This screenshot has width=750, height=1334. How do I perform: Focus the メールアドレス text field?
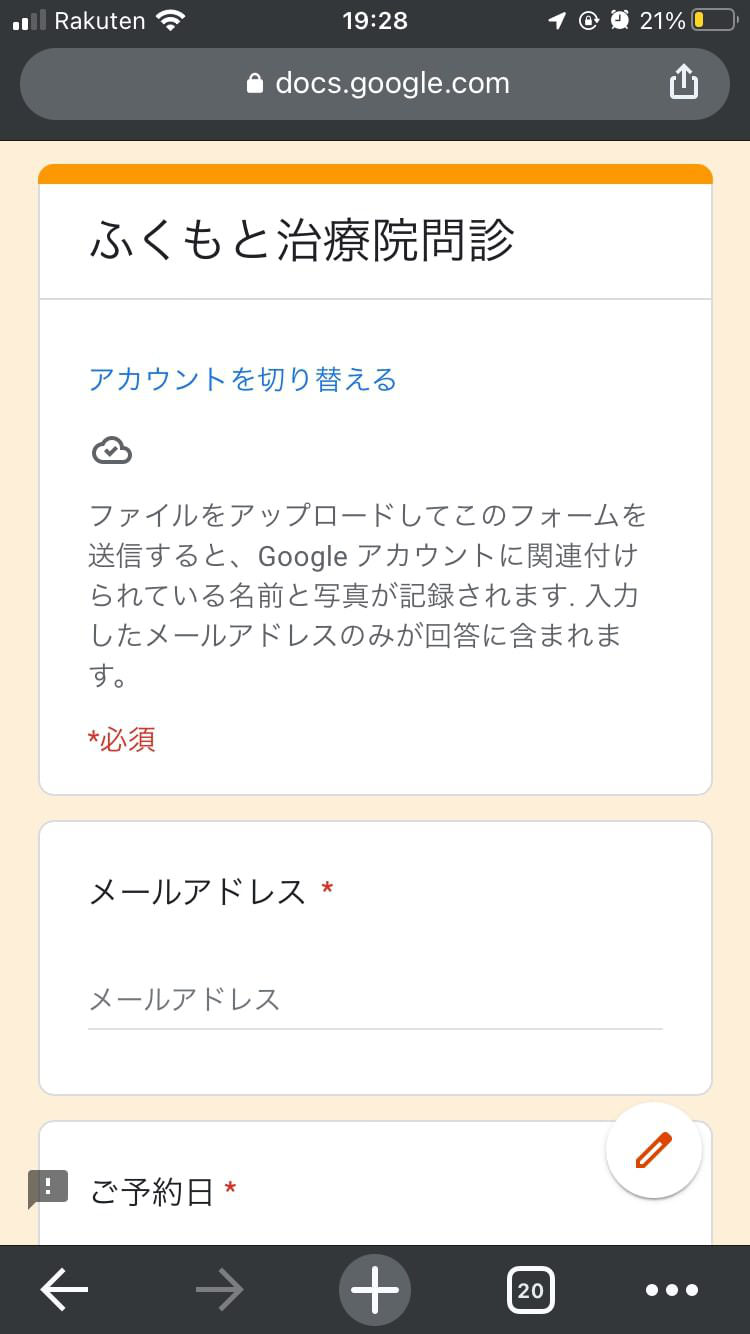(x=375, y=1000)
